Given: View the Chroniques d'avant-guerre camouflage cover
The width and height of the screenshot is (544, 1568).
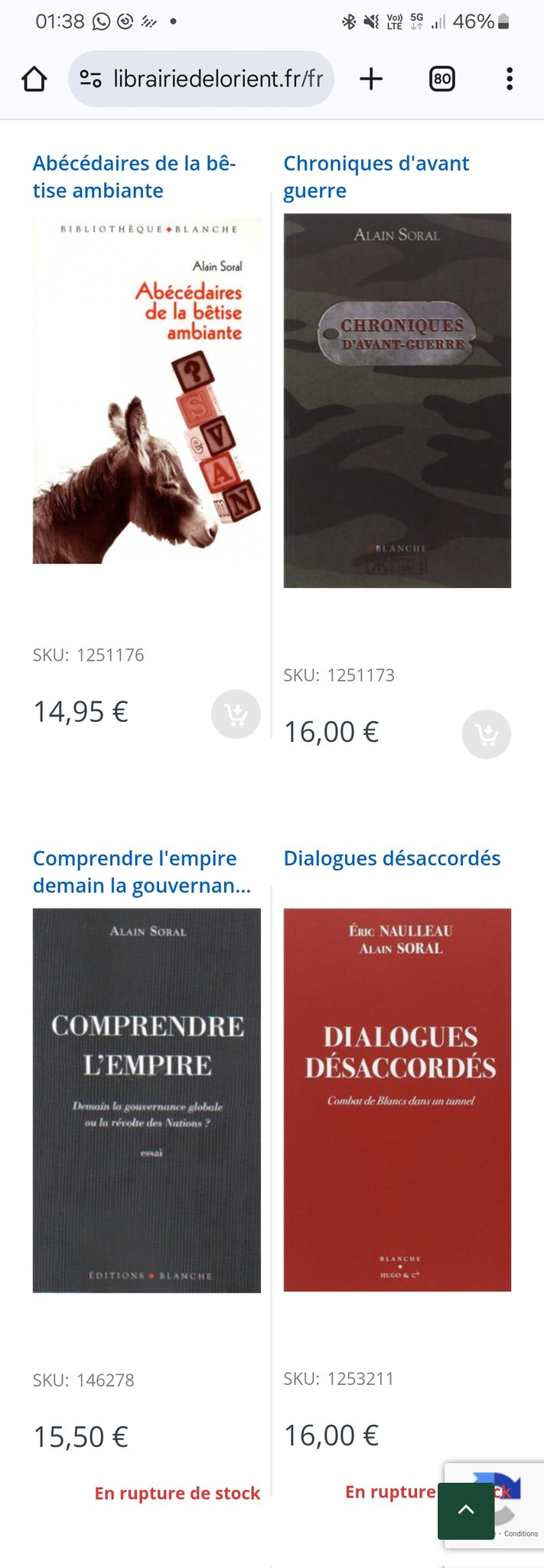Looking at the screenshot, I should pyautogui.click(x=397, y=400).
